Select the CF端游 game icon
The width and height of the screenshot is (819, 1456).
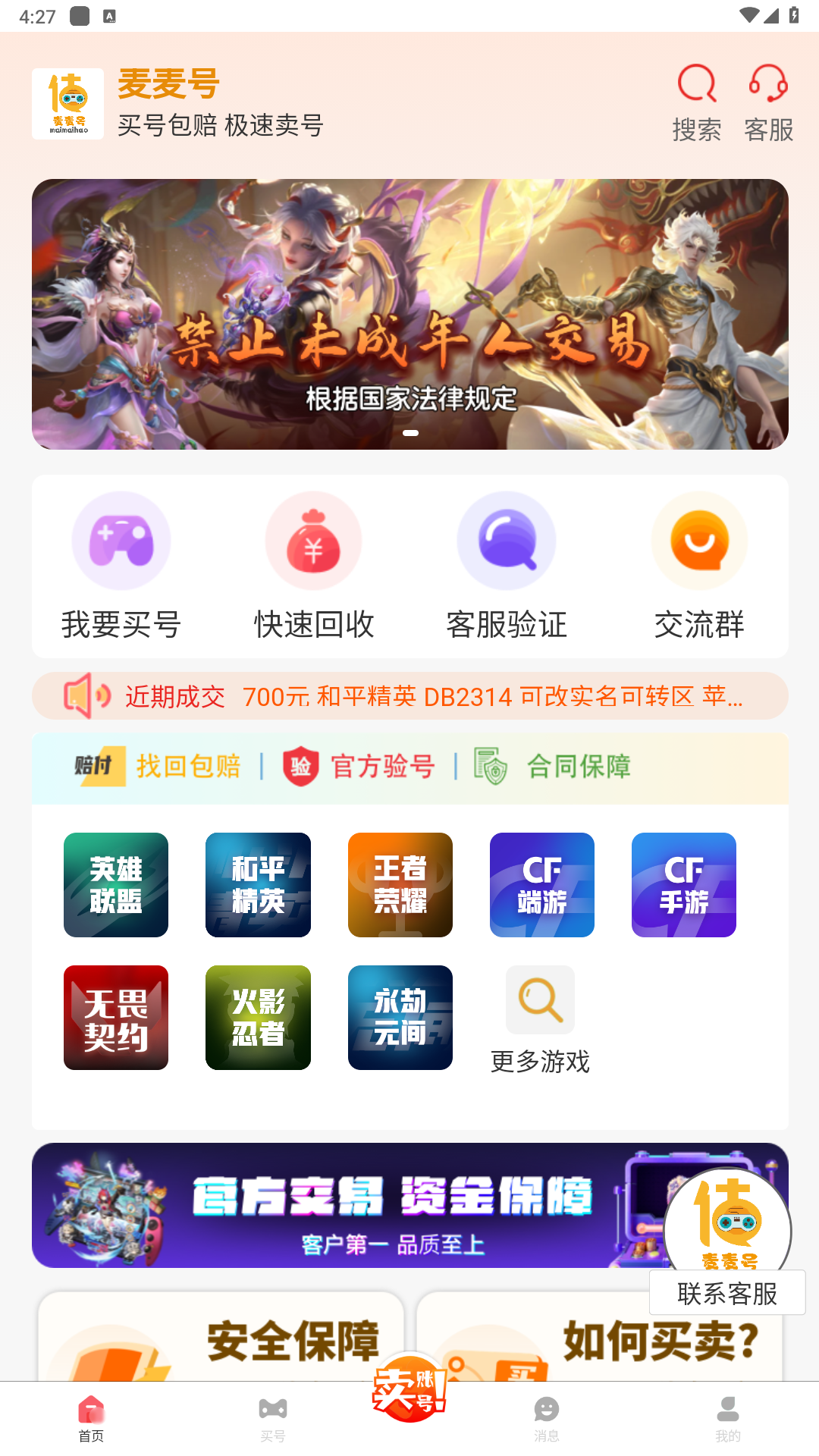(541, 884)
